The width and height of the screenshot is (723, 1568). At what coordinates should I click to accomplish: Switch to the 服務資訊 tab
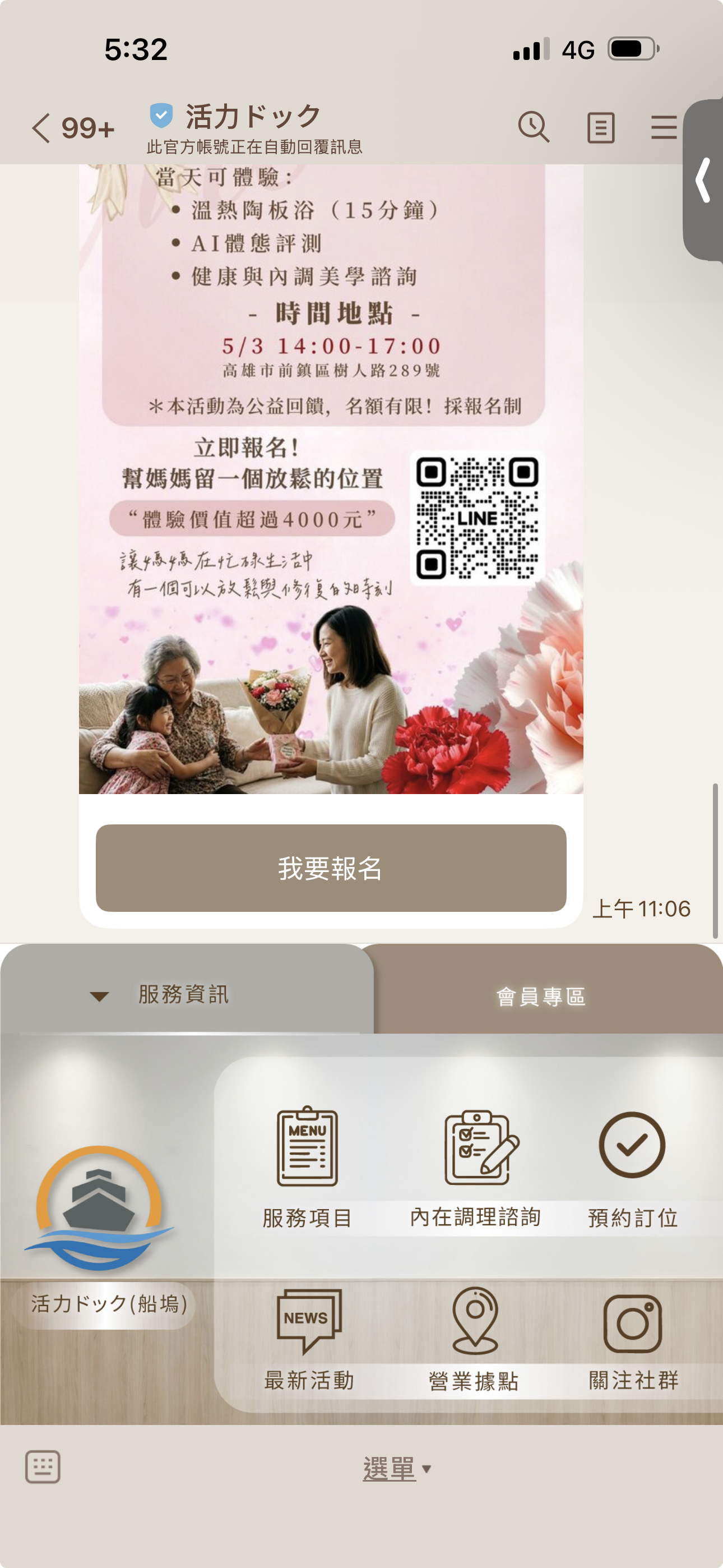pyautogui.click(x=183, y=994)
